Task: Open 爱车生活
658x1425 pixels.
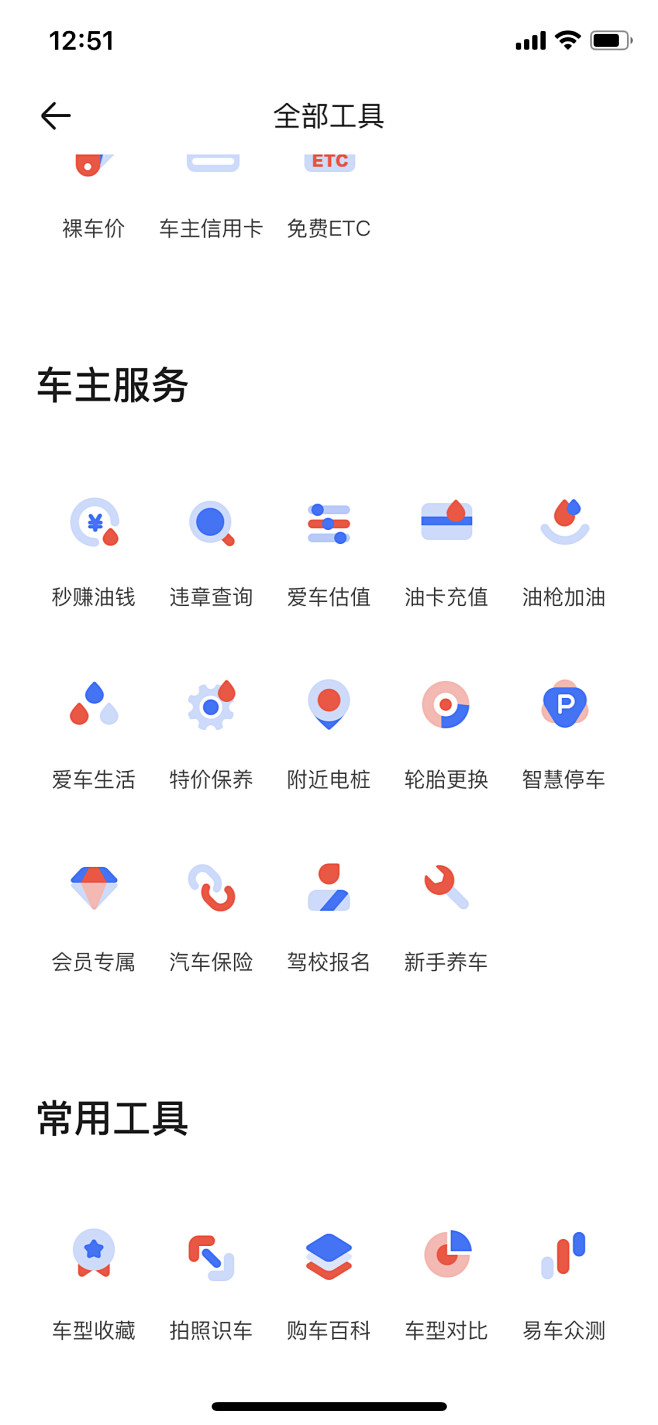Action: click(94, 734)
